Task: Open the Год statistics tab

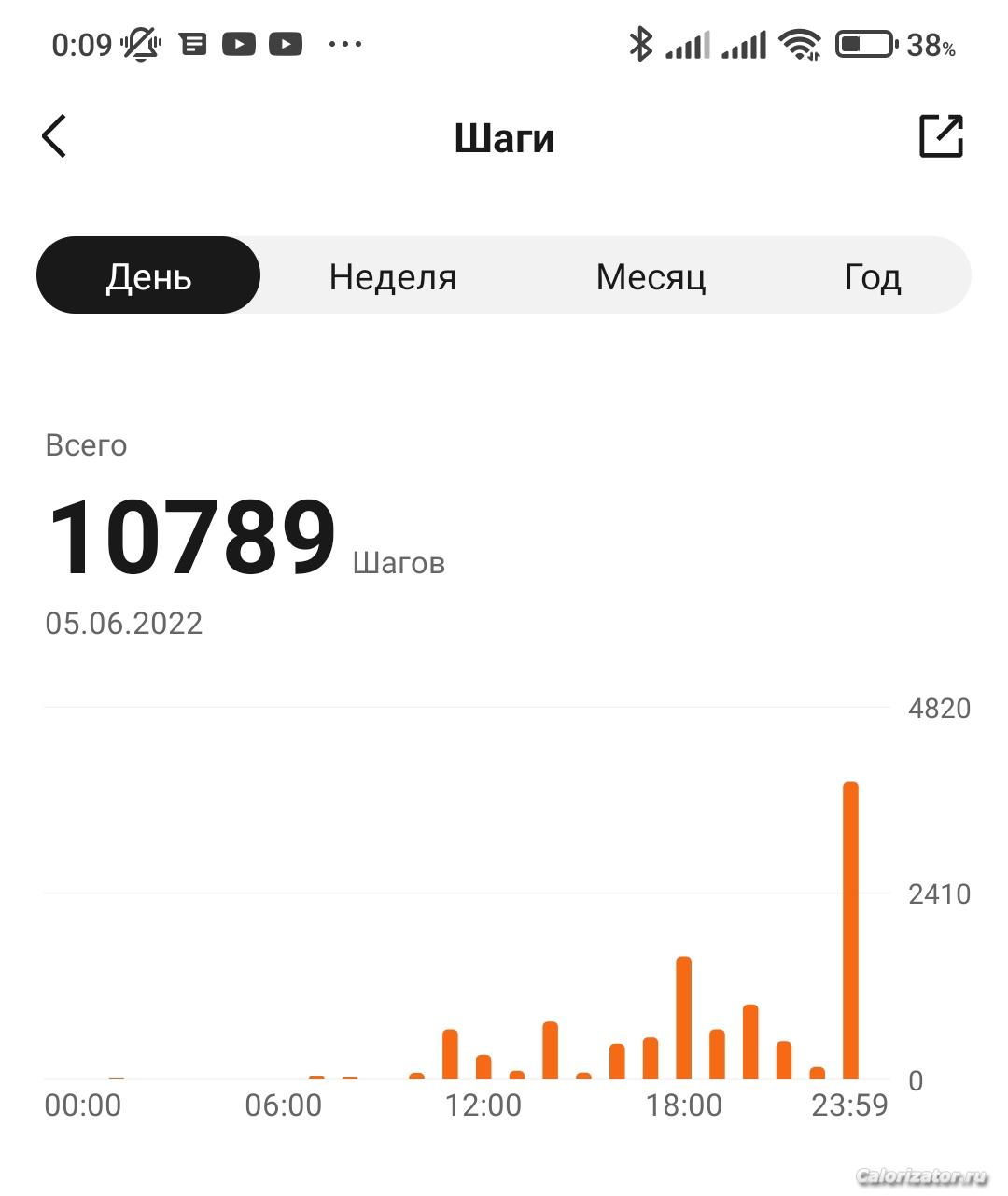Action: click(873, 276)
